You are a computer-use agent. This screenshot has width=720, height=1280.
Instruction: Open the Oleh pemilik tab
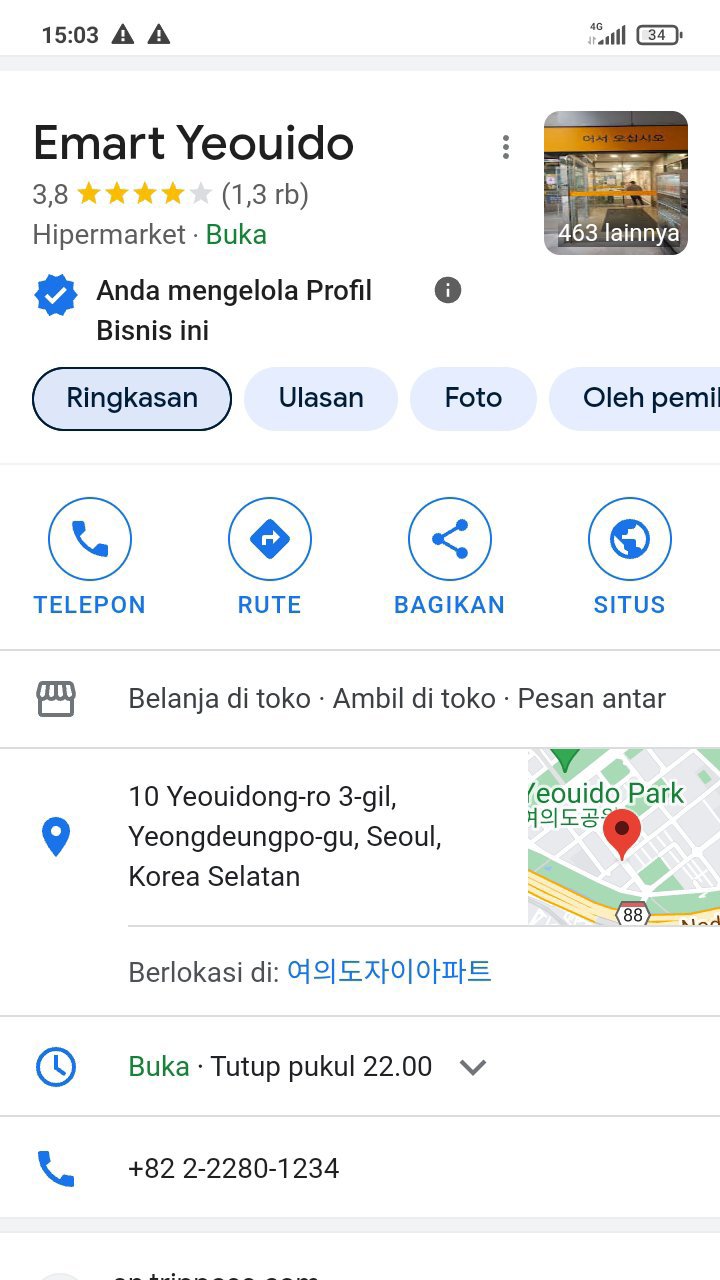tap(640, 398)
